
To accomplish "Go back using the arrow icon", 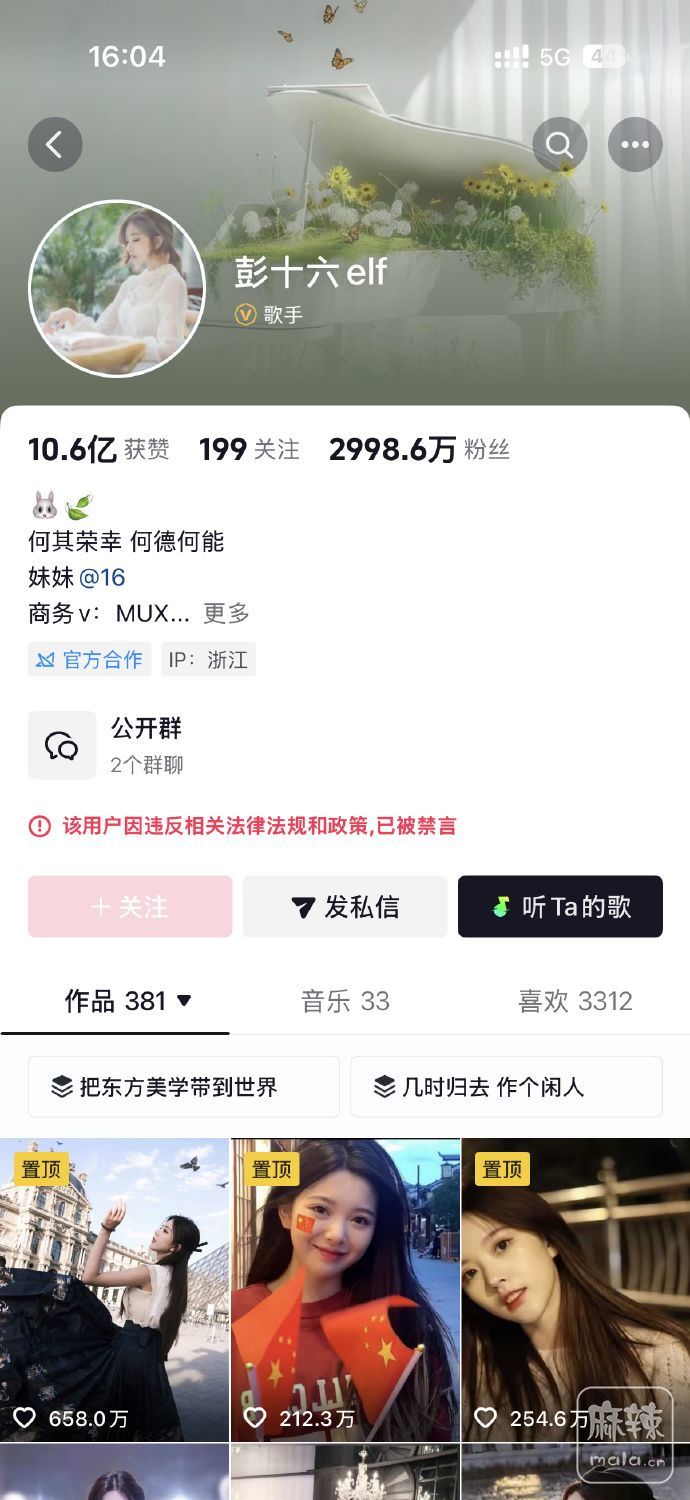I will tap(55, 145).
